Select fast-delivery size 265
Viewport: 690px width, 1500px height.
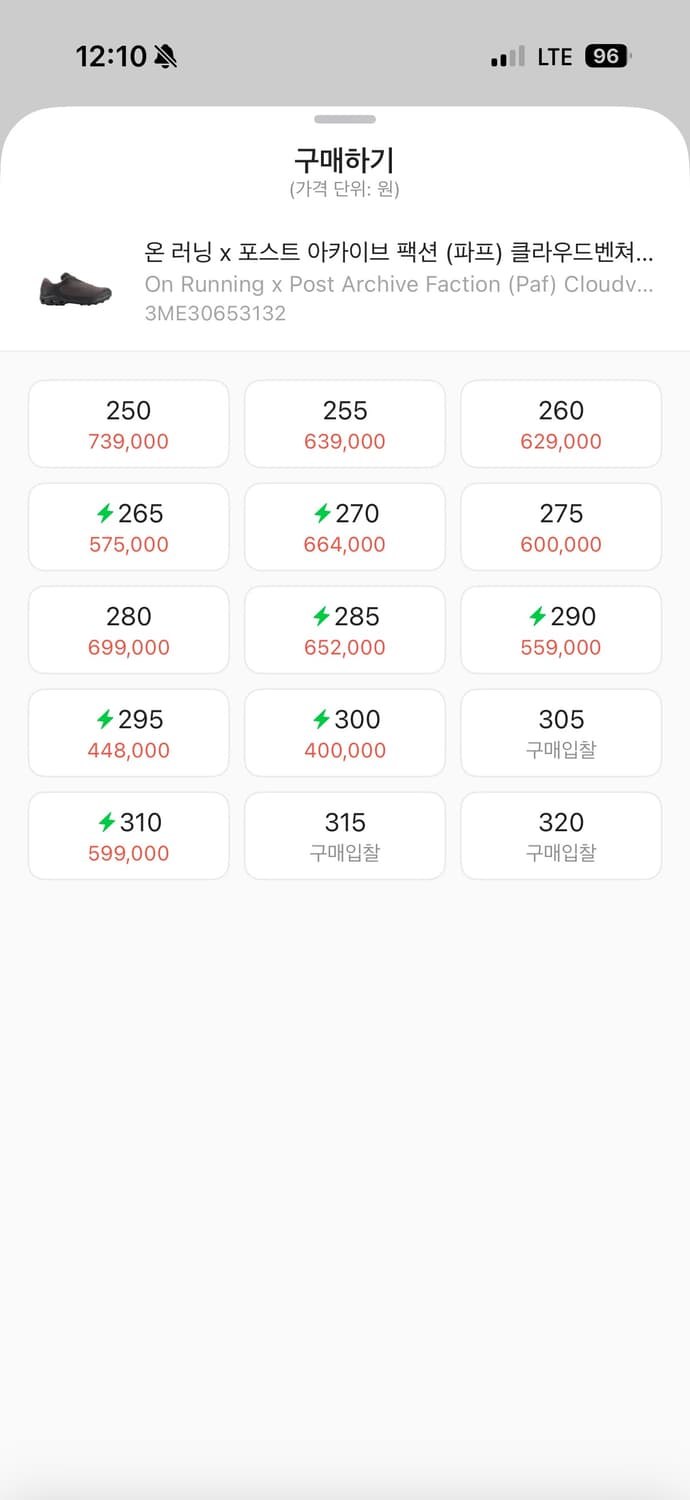coord(129,527)
